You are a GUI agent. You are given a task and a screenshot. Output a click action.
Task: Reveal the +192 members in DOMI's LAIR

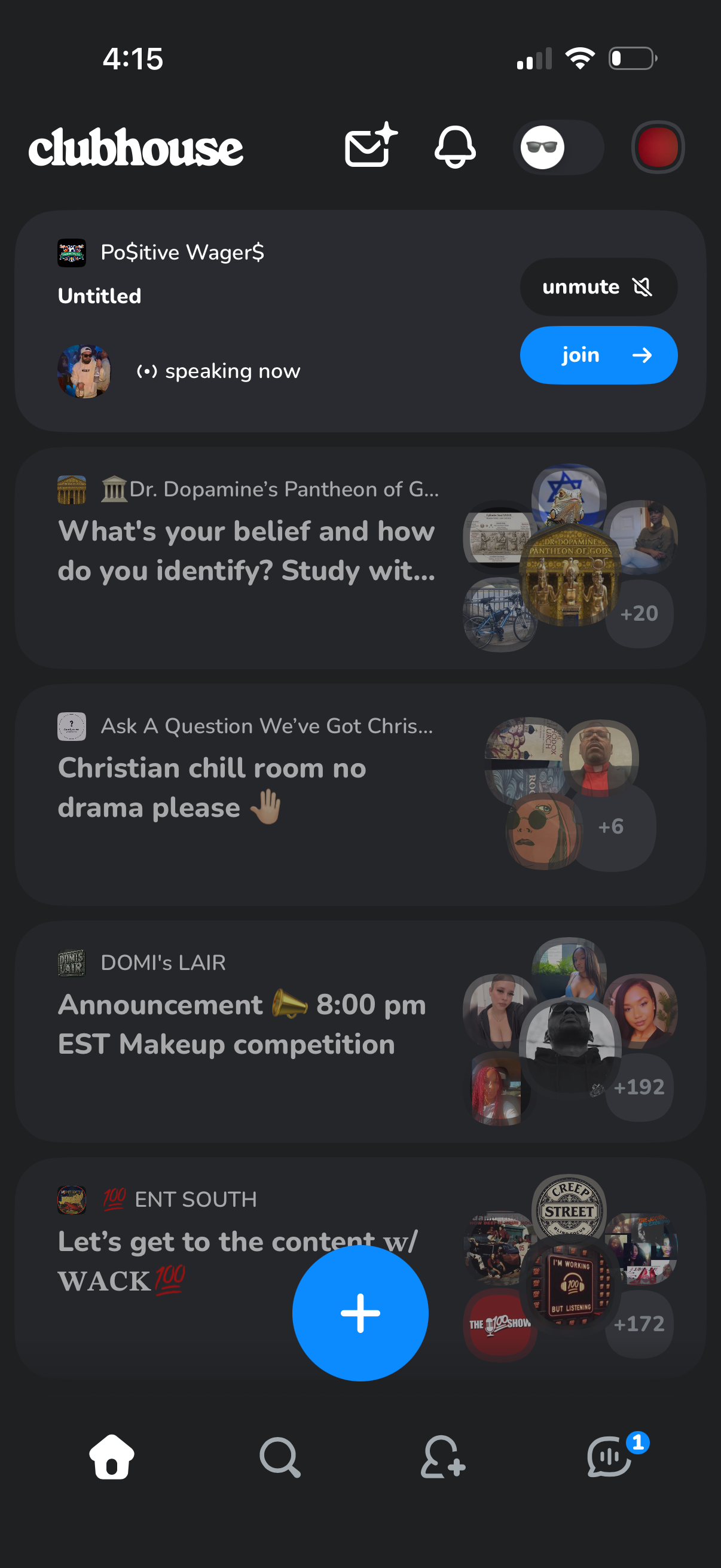(x=639, y=1087)
